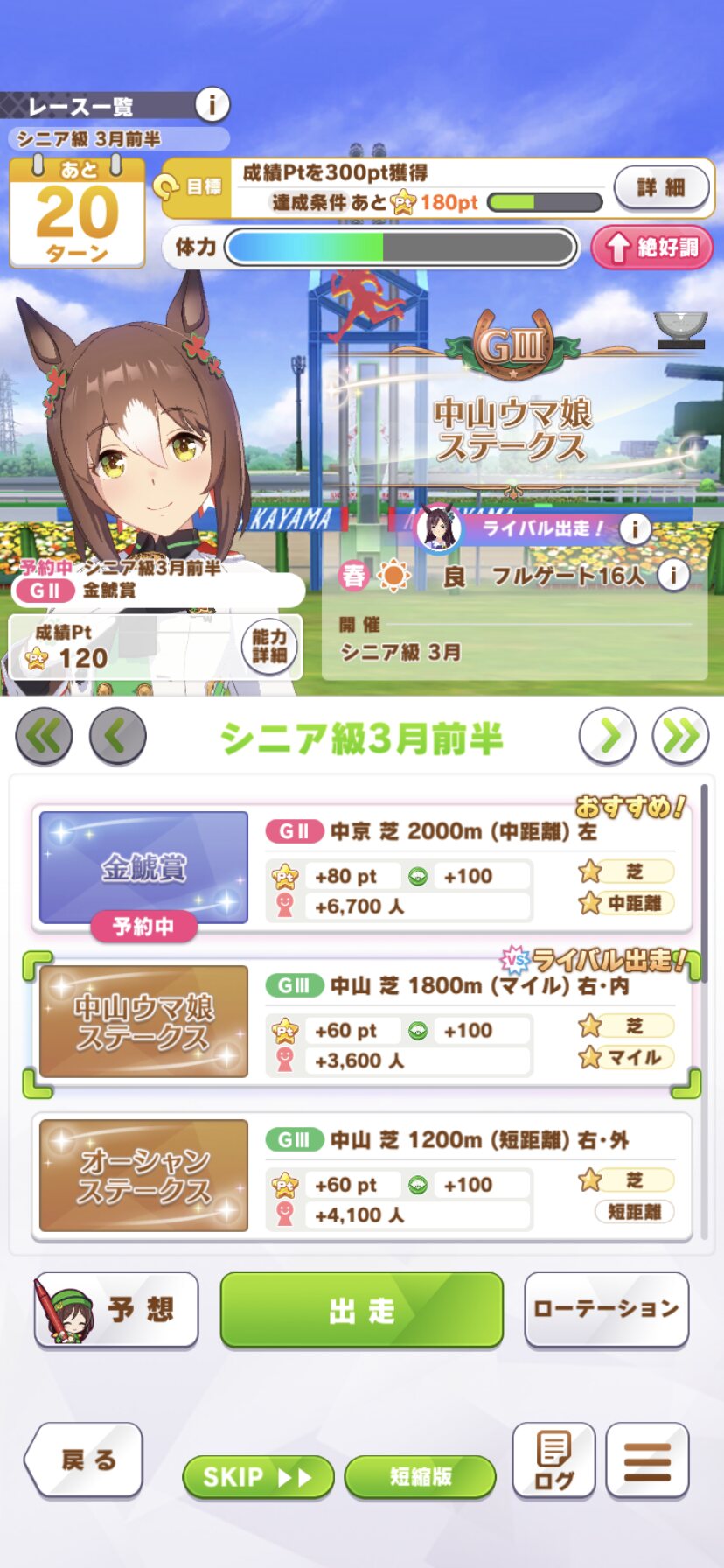Viewport: 724px width, 1568px height.
Task: Go back with 戻る button
Action: coord(85,1459)
